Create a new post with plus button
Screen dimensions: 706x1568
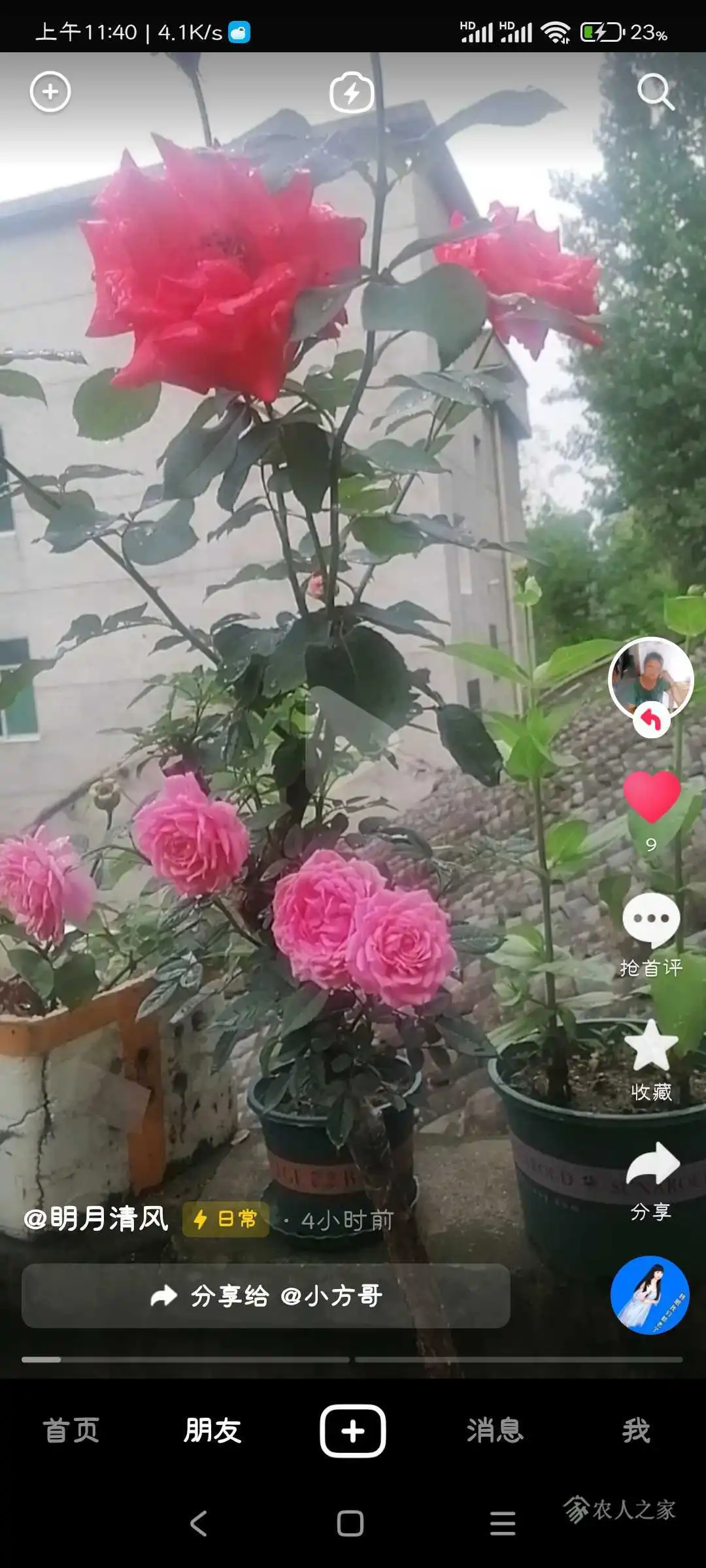[352, 1430]
